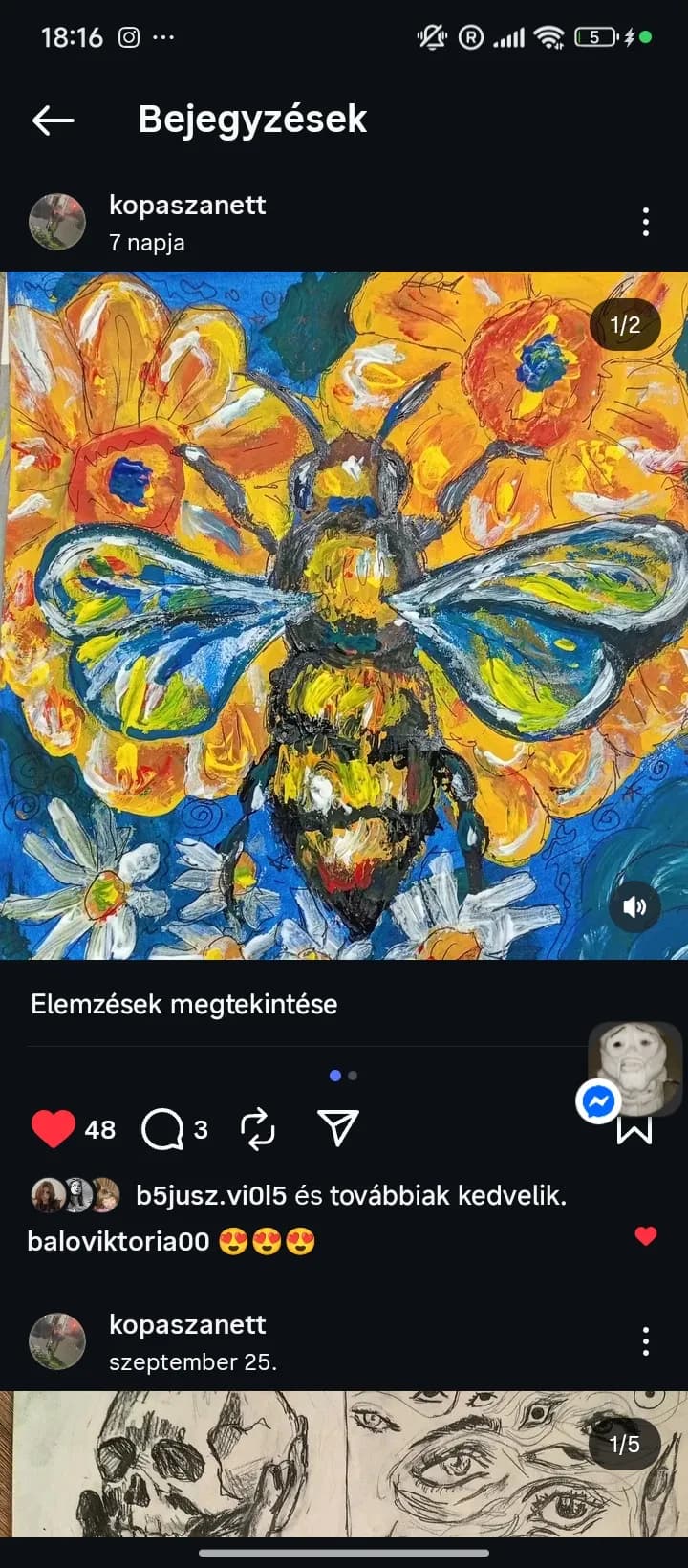Viewport: 688px width, 1568px height.
Task: Repost the bee painting post
Action: point(258,1129)
